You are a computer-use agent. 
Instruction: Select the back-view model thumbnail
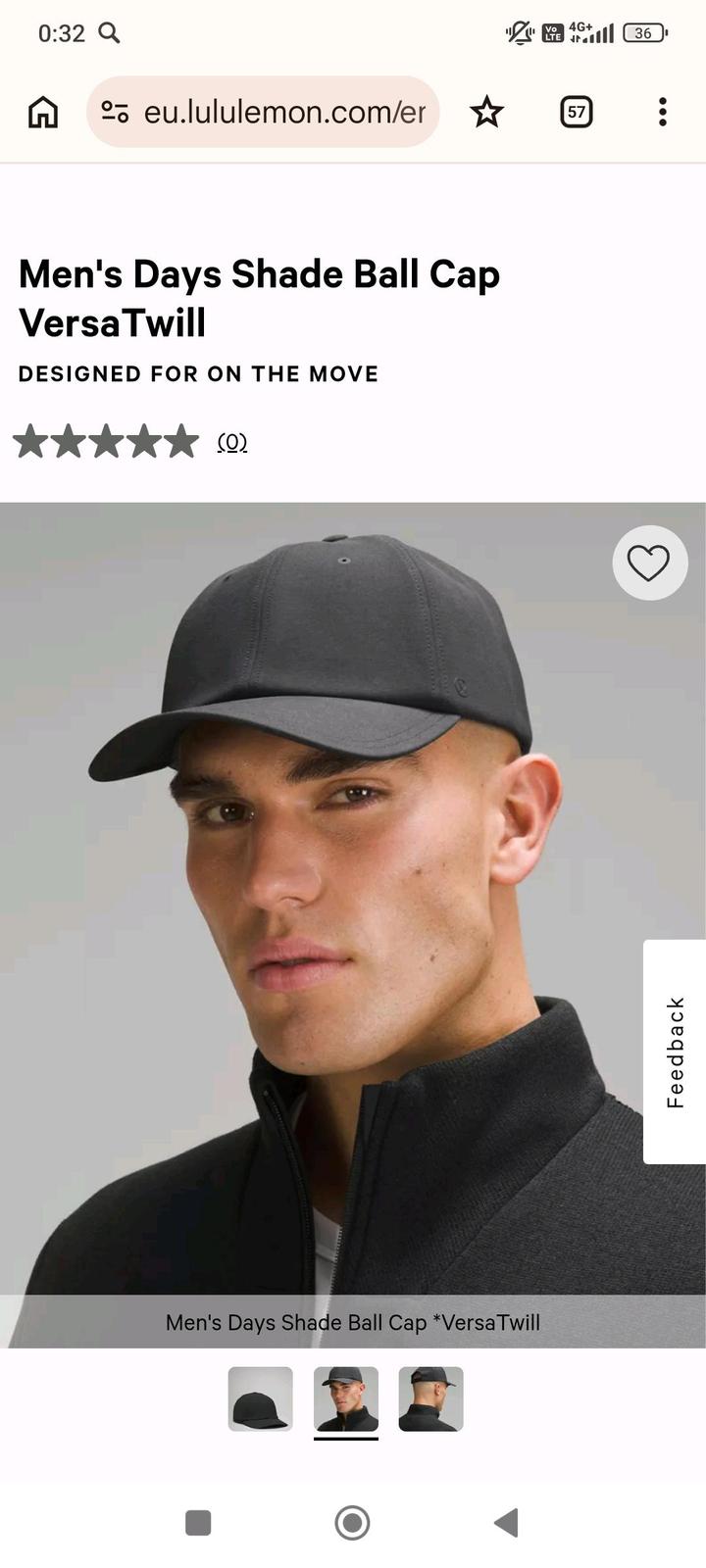click(430, 1399)
